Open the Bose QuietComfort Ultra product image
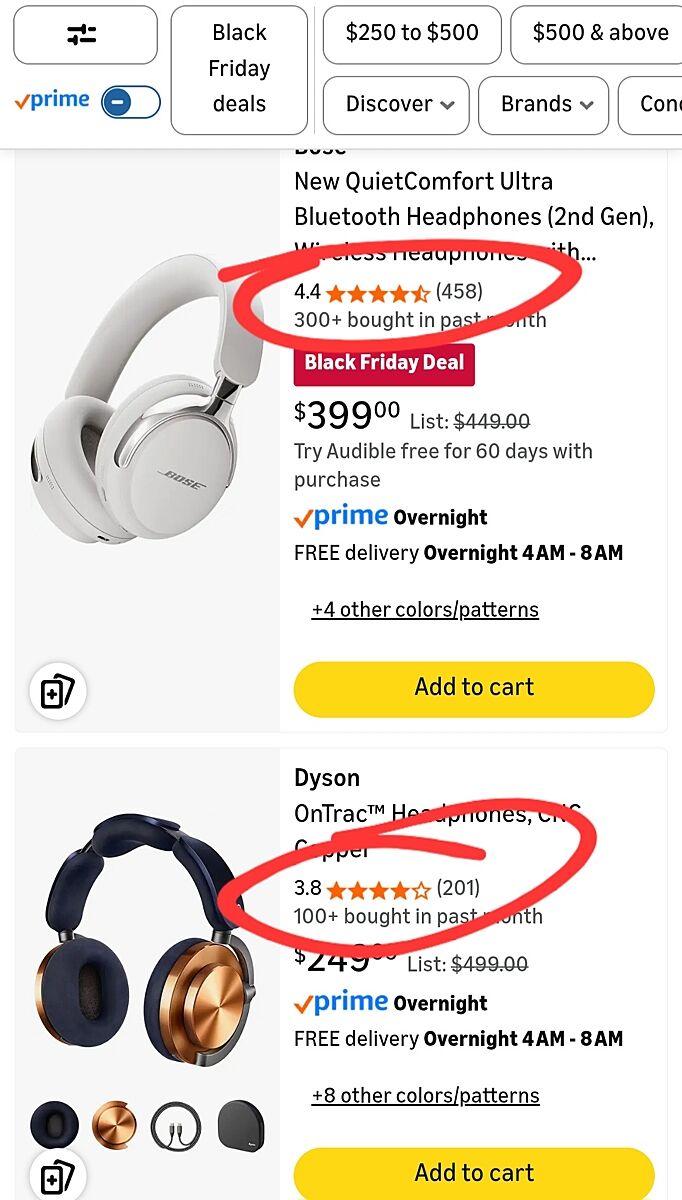The width and height of the screenshot is (682, 1200). [x=147, y=398]
